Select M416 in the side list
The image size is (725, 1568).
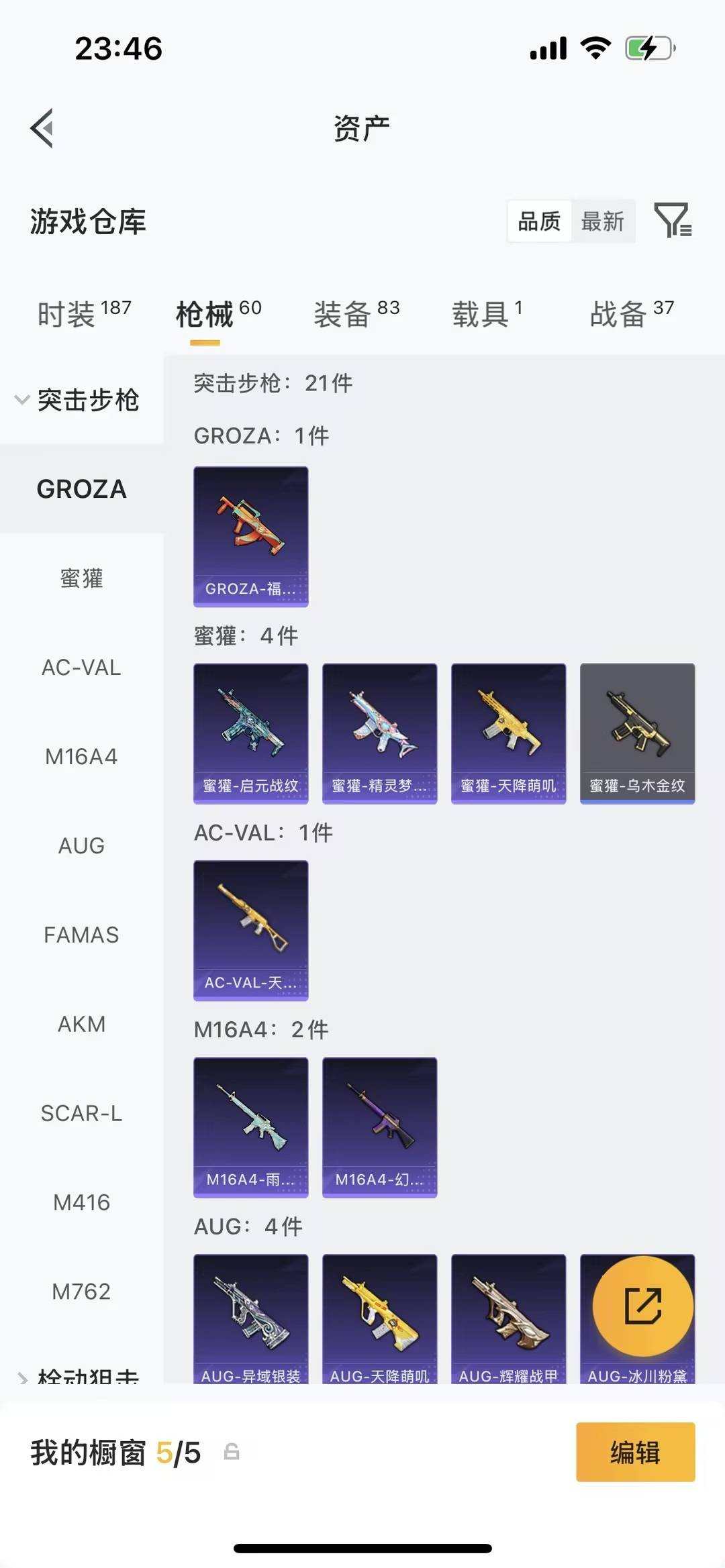[81, 1202]
